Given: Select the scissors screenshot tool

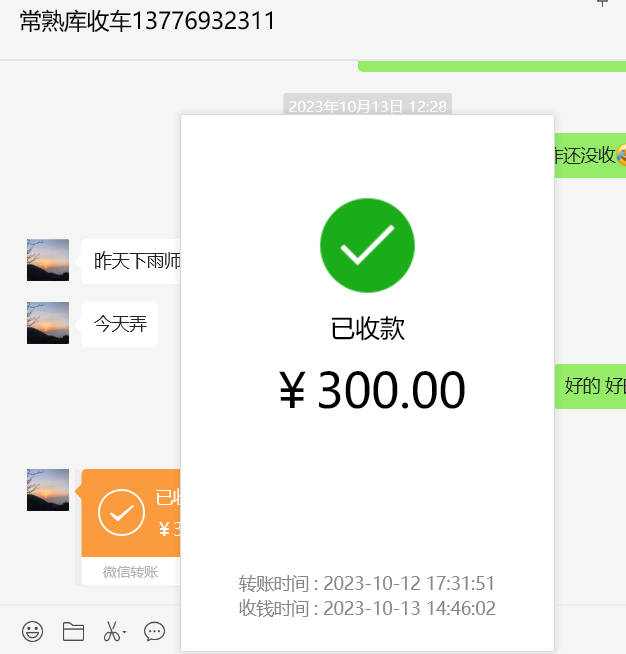Looking at the screenshot, I should 113,631.
